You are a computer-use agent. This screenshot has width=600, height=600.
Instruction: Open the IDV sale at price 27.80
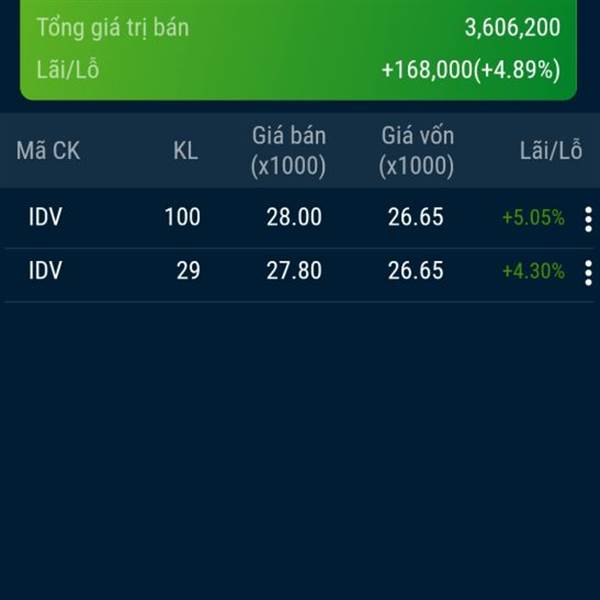pyautogui.click(x=294, y=271)
